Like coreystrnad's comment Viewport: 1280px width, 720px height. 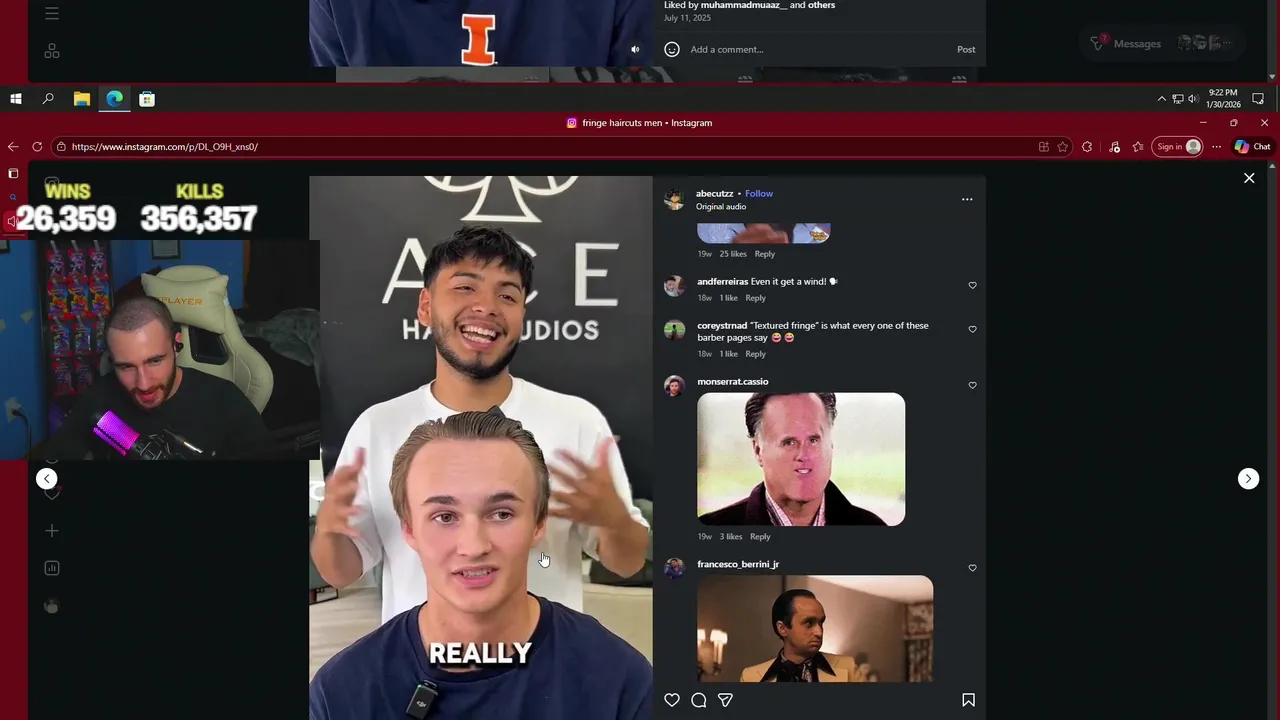[x=972, y=329]
